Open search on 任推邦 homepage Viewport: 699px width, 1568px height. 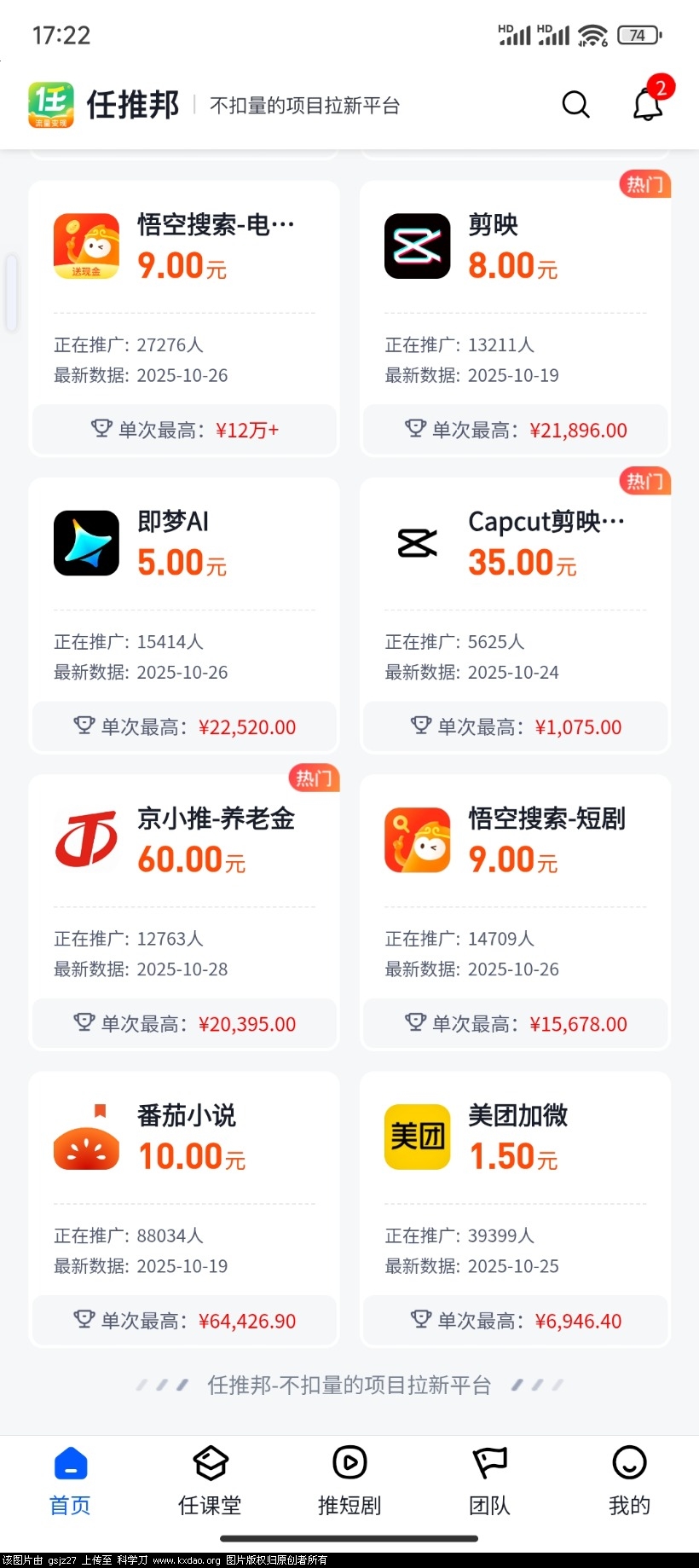[x=575, y=104]
